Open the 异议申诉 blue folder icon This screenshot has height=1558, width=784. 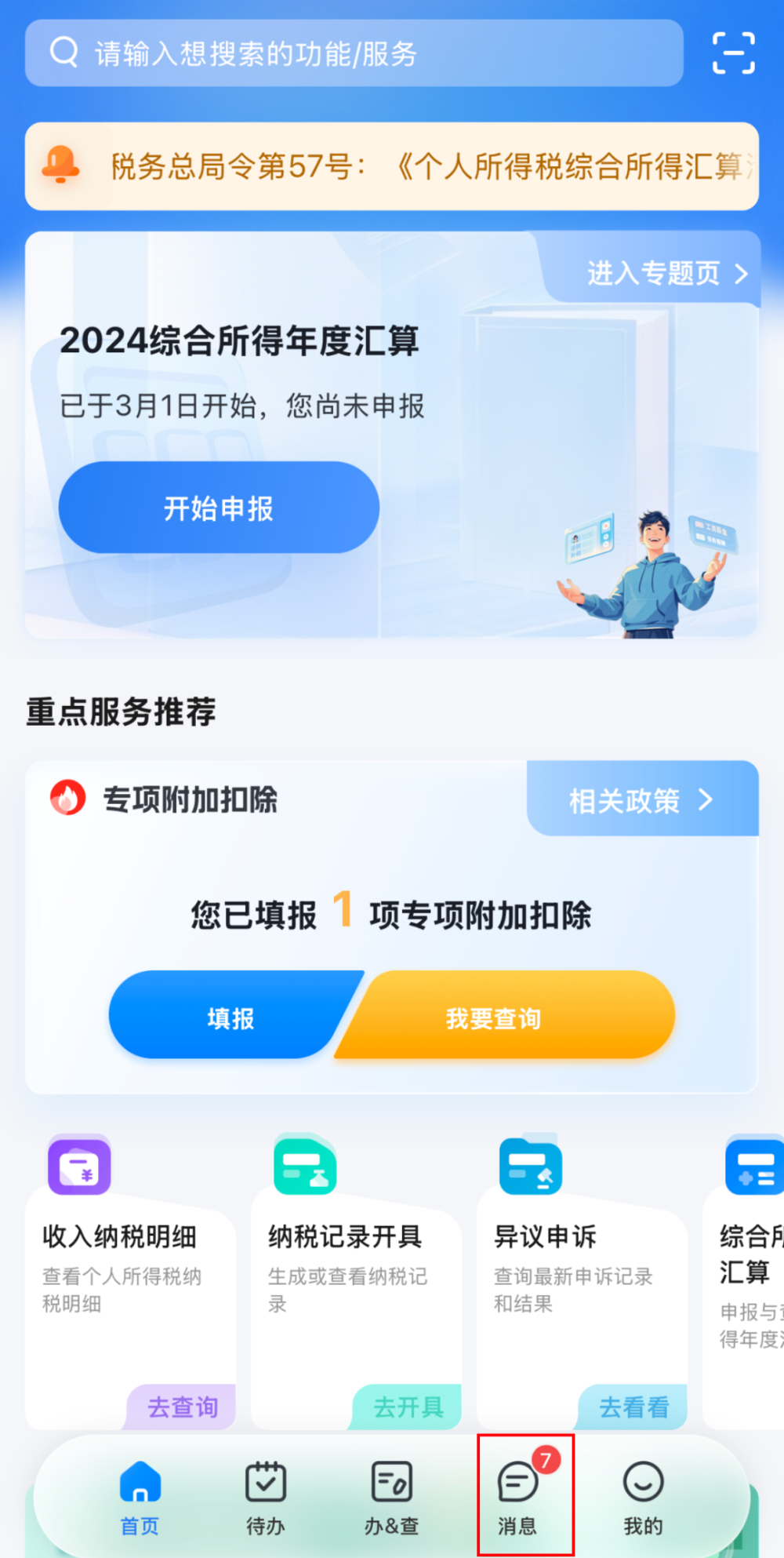[x=529, y=1167]
